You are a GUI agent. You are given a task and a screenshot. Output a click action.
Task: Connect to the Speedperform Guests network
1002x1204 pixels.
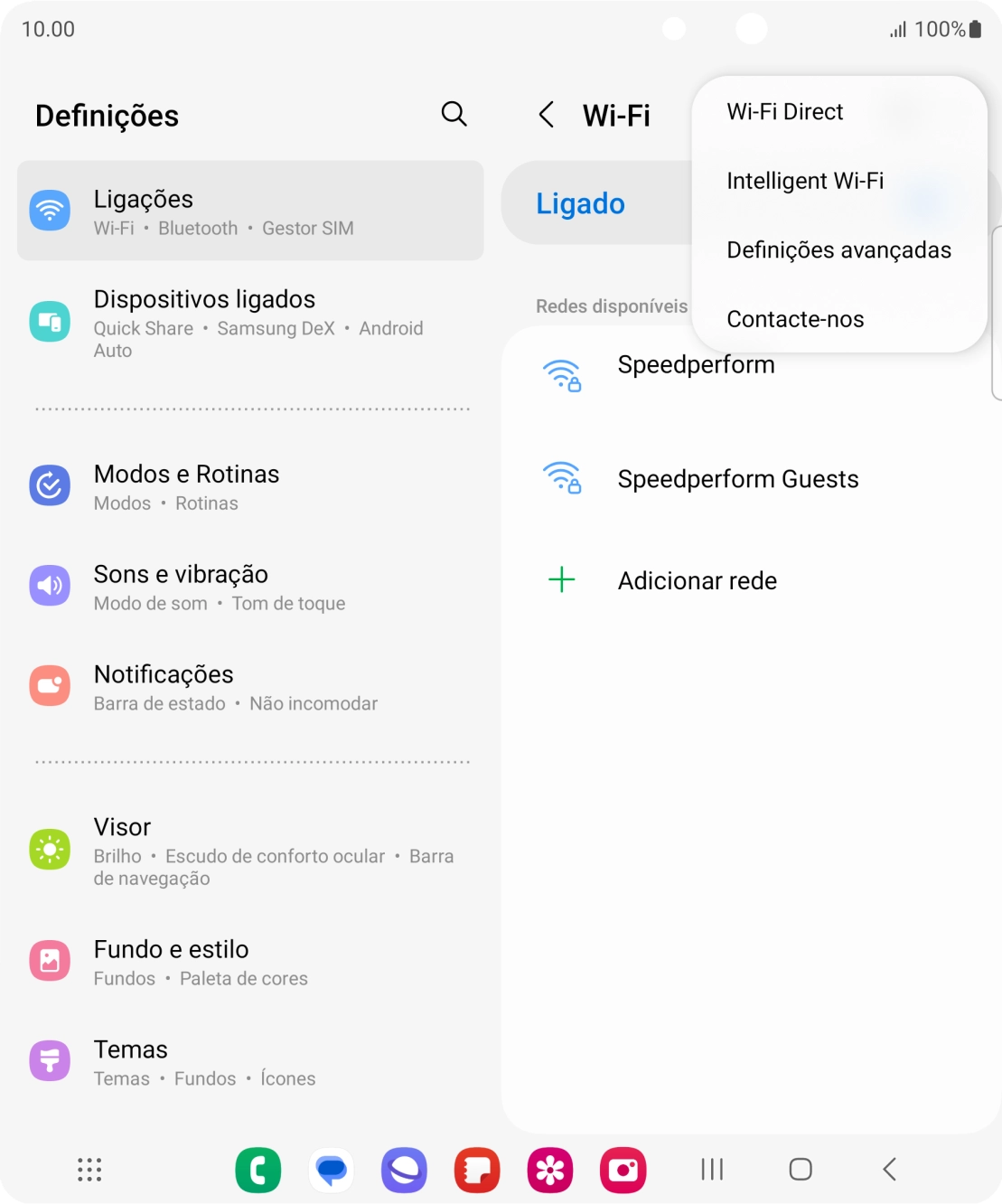point(737,479)
